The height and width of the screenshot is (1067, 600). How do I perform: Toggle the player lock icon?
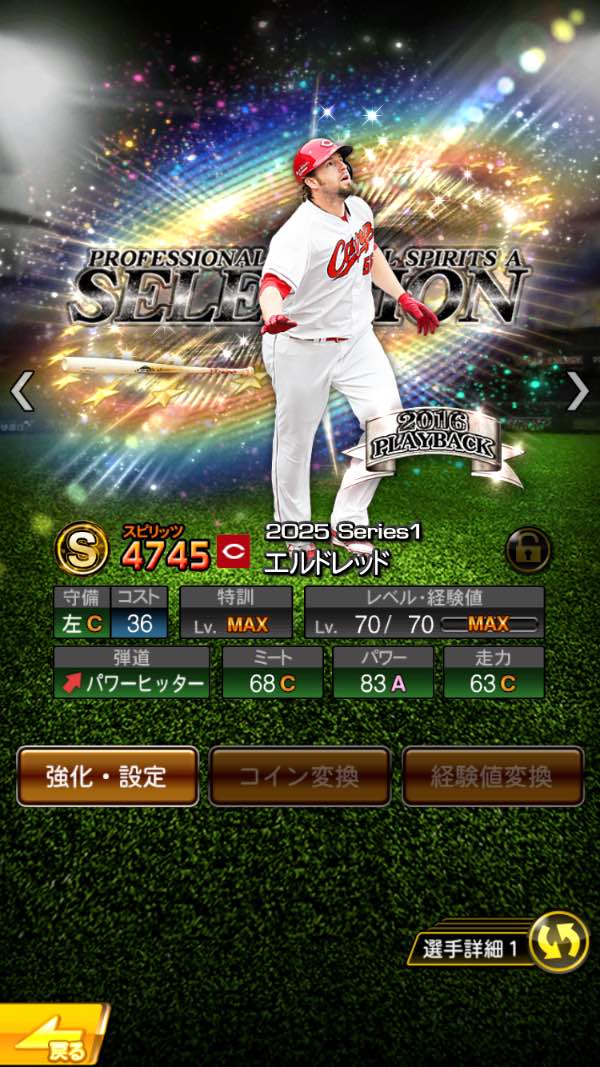(x=528, y=550)
